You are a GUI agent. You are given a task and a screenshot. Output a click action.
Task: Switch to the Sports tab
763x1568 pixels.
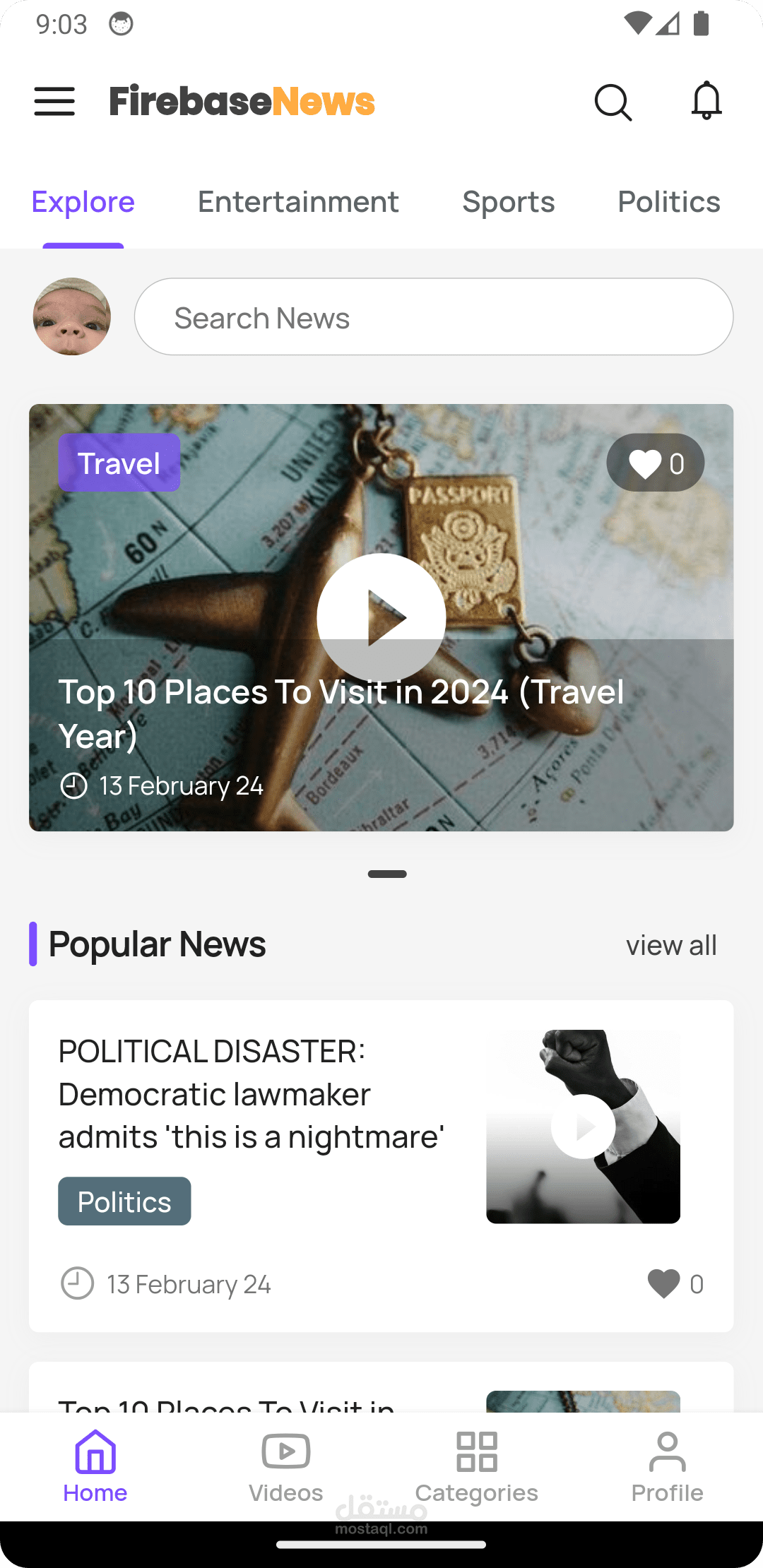pos(508,202)
